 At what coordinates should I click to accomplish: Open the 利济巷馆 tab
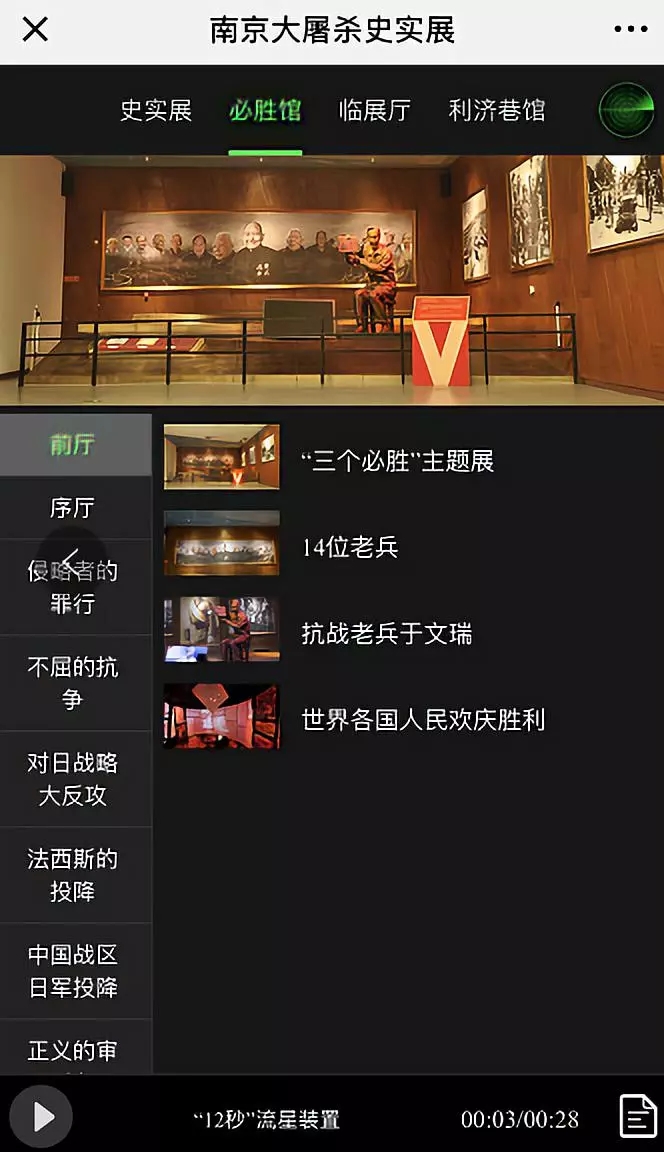point(497,110)
